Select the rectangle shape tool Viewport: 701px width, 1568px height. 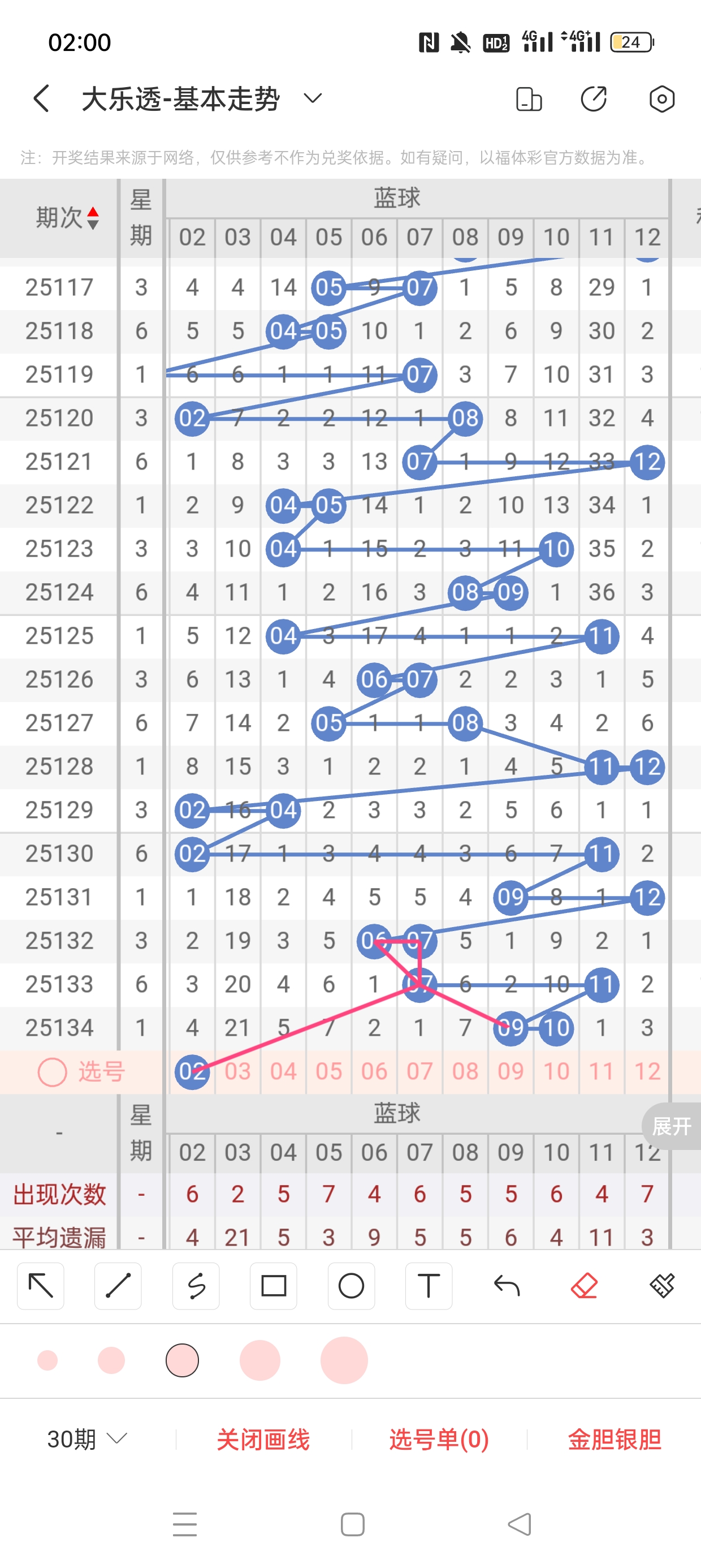click(x=273, y=1286)
